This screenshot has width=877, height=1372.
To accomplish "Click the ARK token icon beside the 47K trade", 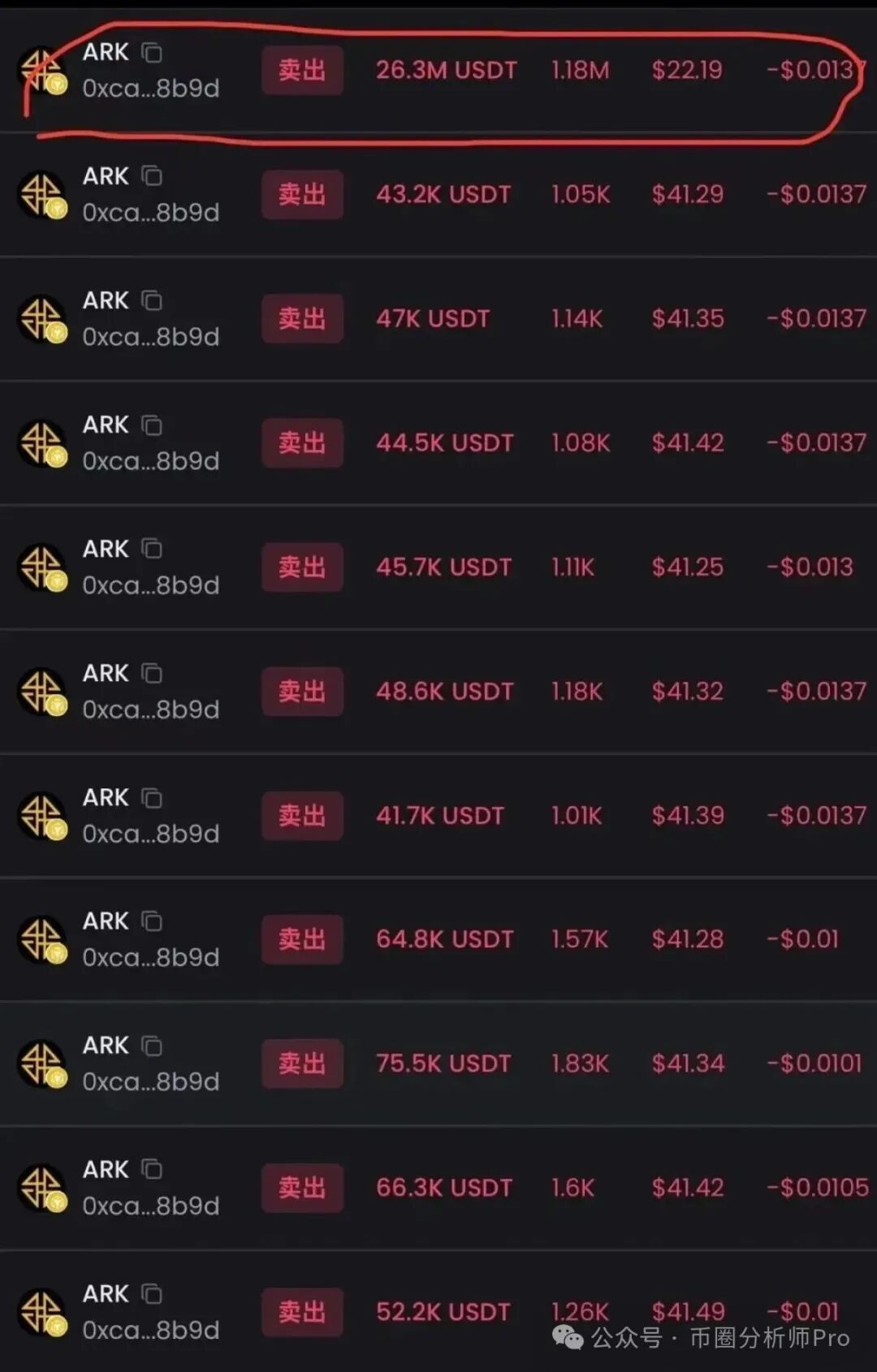I will pos(42,319).
